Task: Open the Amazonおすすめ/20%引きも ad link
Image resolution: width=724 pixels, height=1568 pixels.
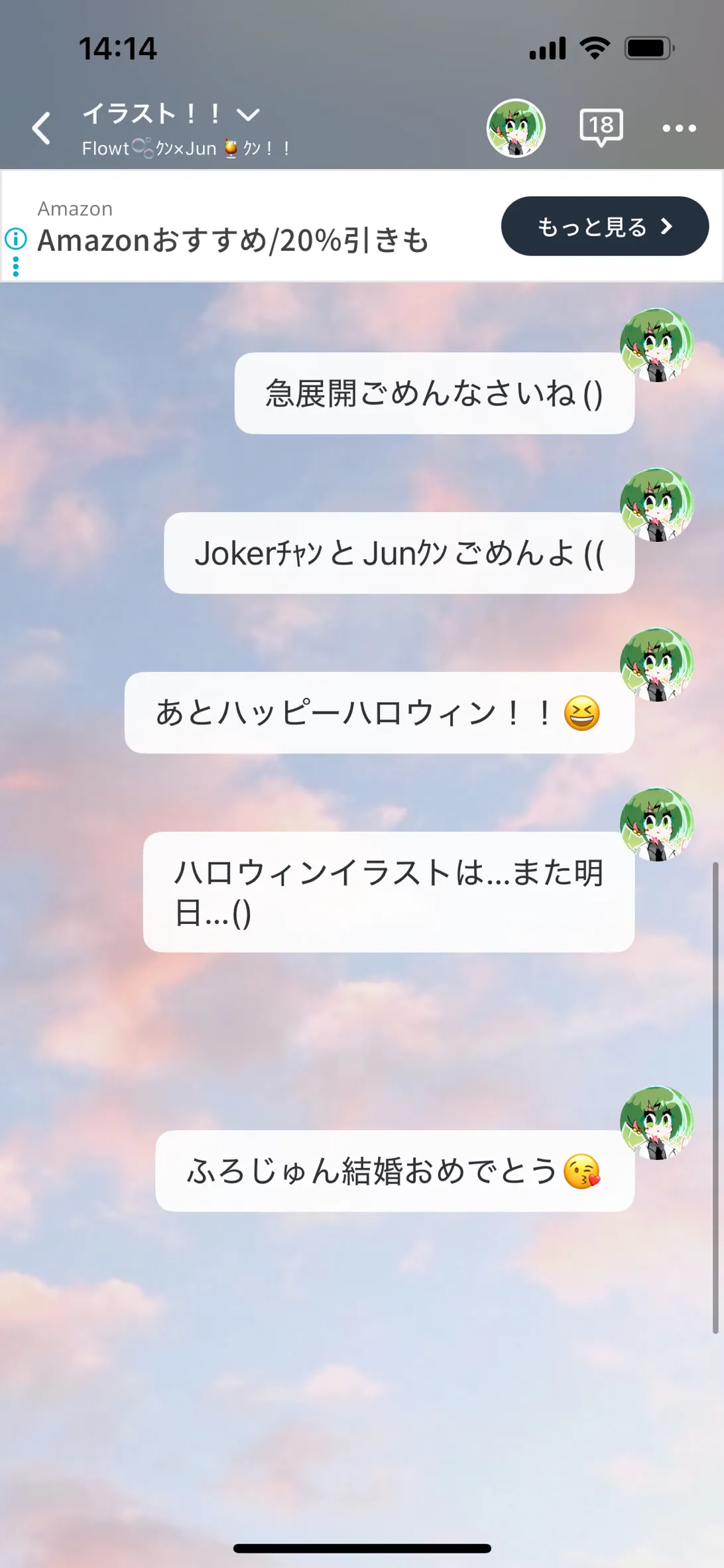Action: point(233,240)
